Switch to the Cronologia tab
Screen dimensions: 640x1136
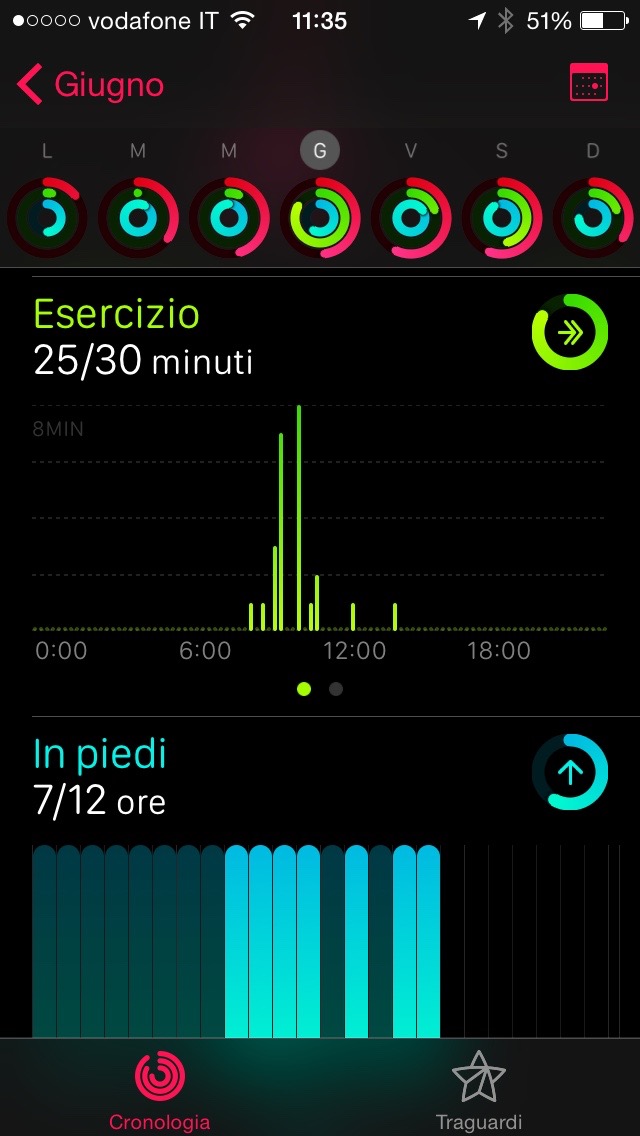(x=160, y=1088)
